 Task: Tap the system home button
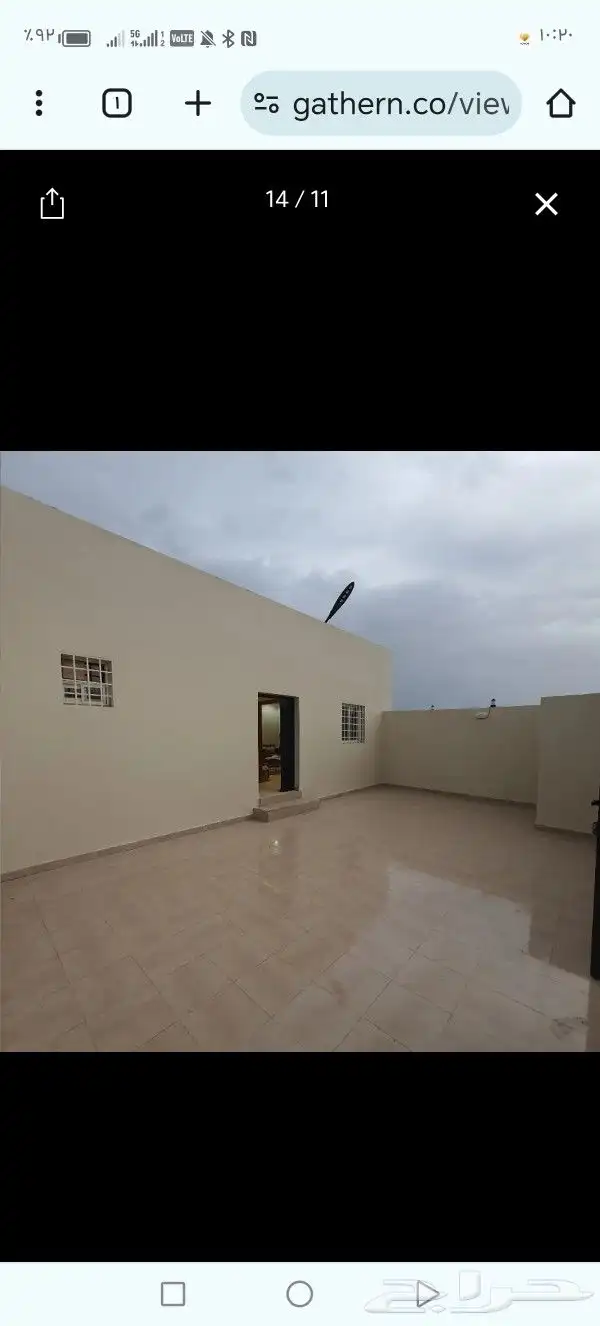click(299, 1294)
